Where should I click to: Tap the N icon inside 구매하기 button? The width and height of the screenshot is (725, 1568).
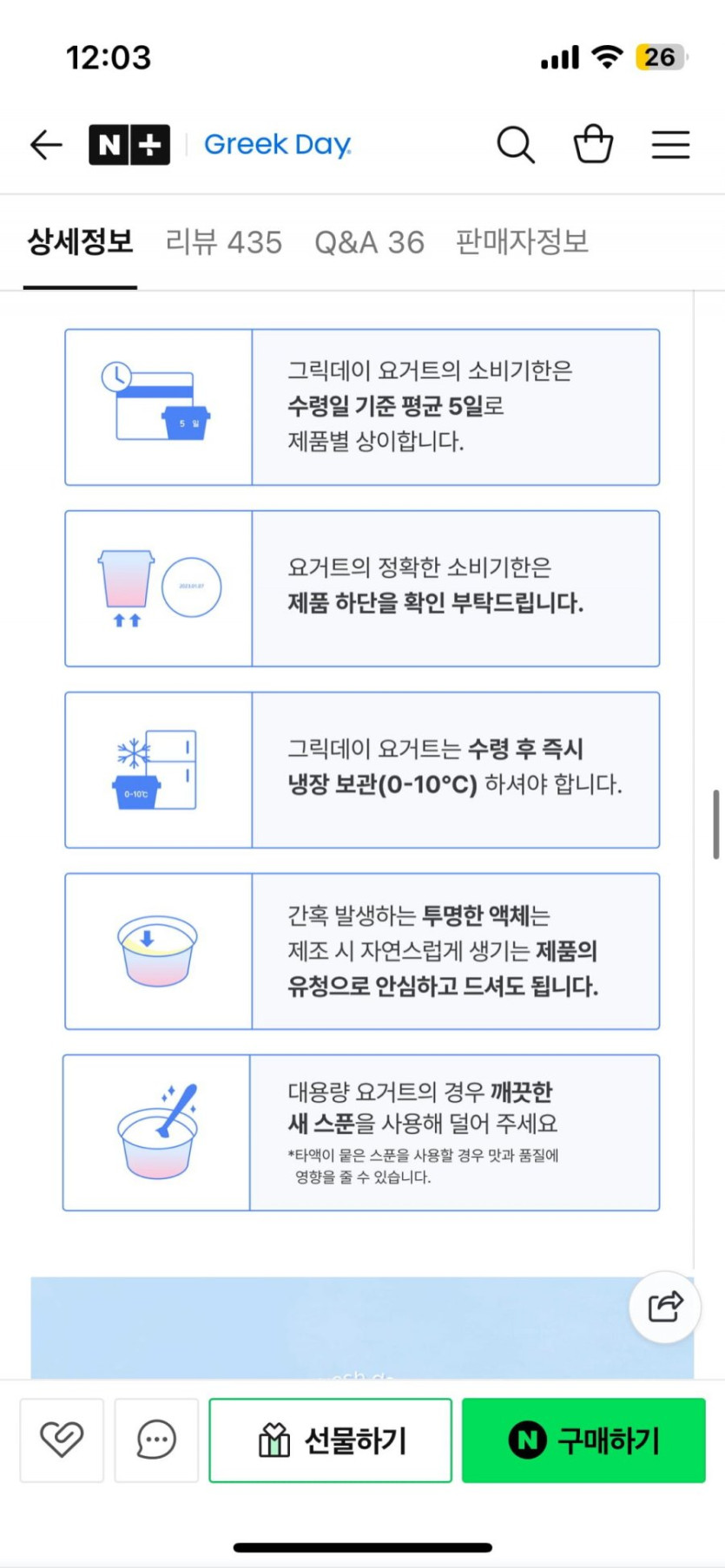tap(528, 1440)
